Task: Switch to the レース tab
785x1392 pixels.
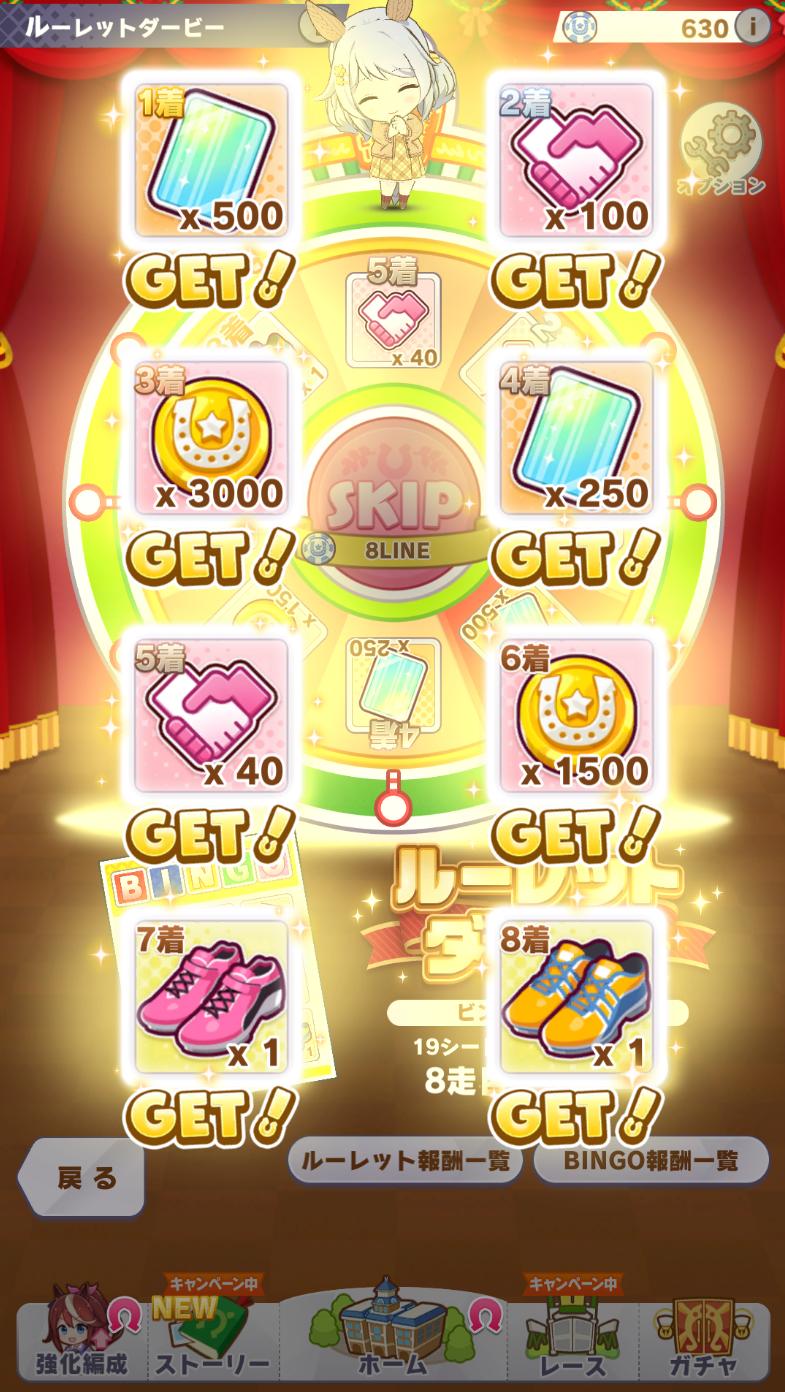Action: point(574,1333)
